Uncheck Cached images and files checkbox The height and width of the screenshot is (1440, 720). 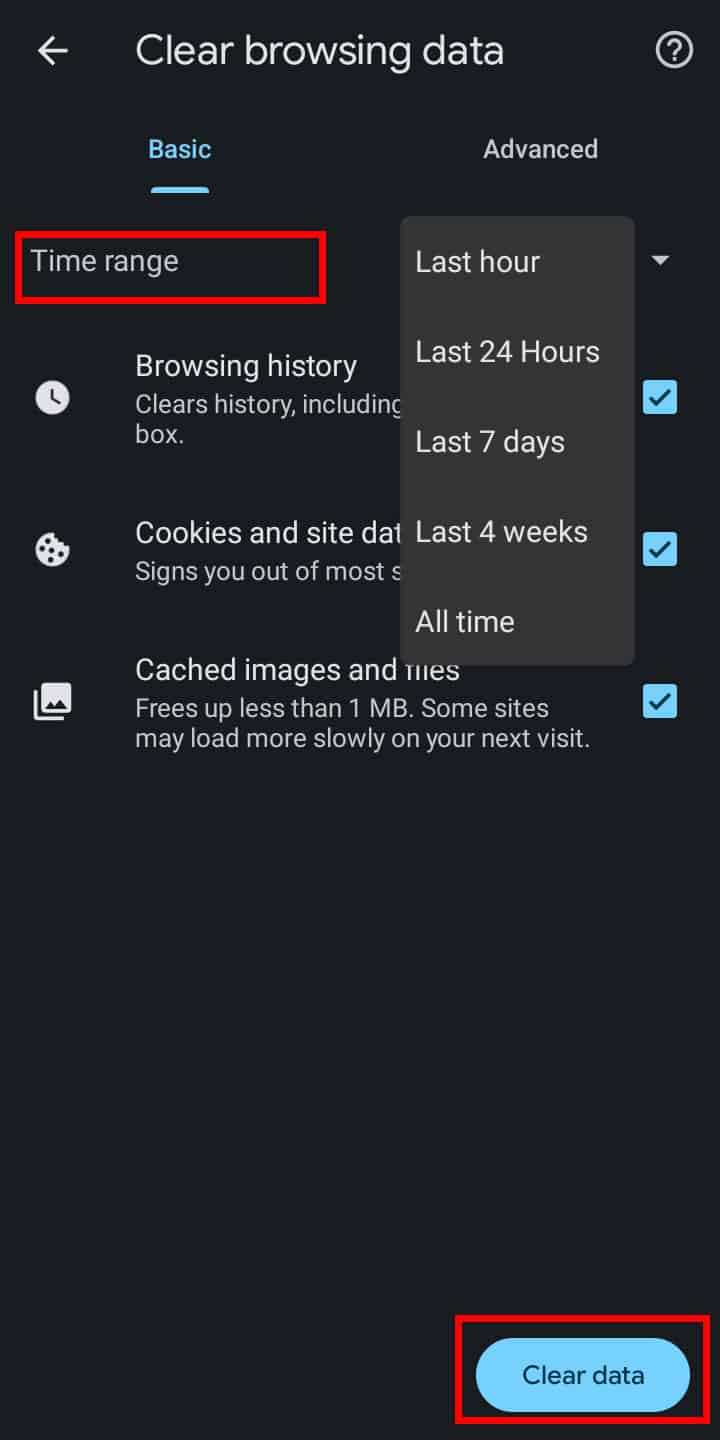click(660, 701)
